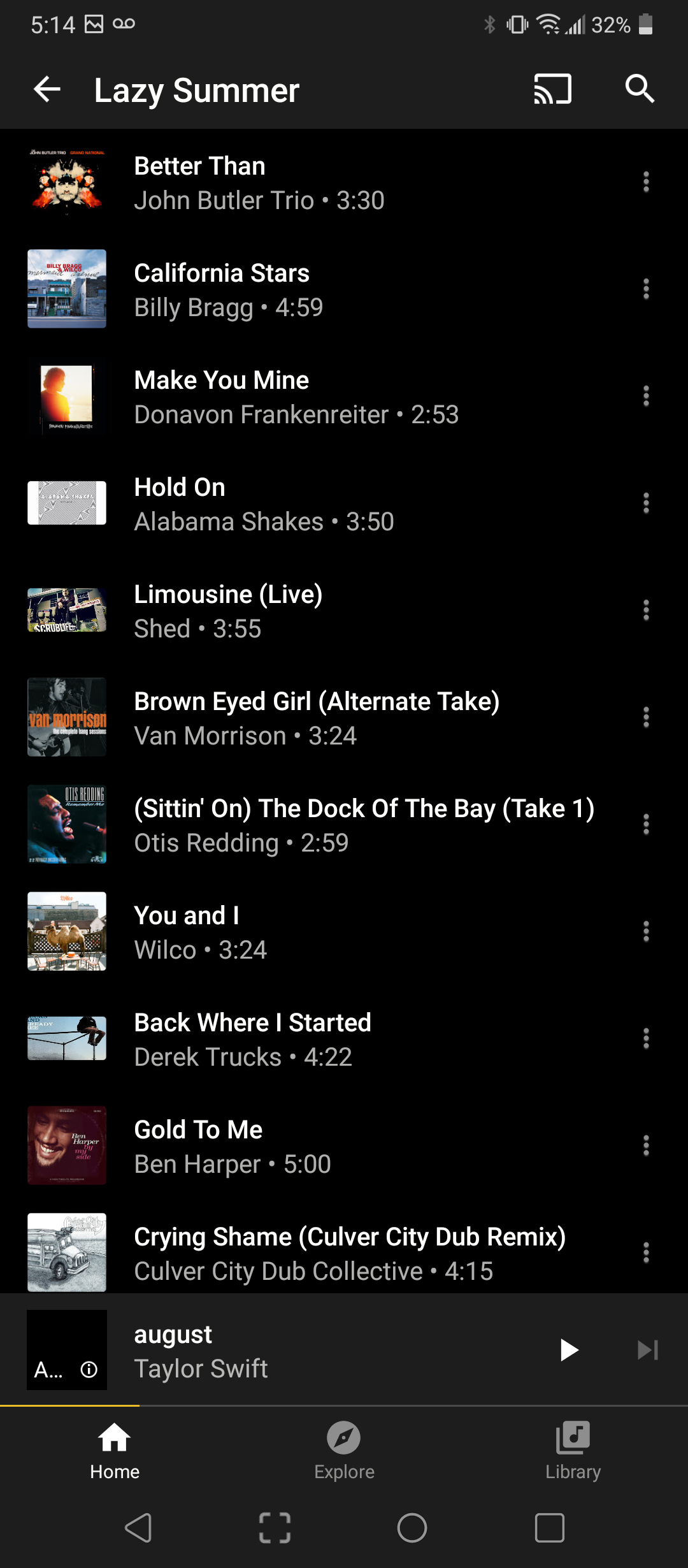Viewport: 688px width, 1568px height.
Task: Play the song Better Than
Action: click(x=255, y=183)
